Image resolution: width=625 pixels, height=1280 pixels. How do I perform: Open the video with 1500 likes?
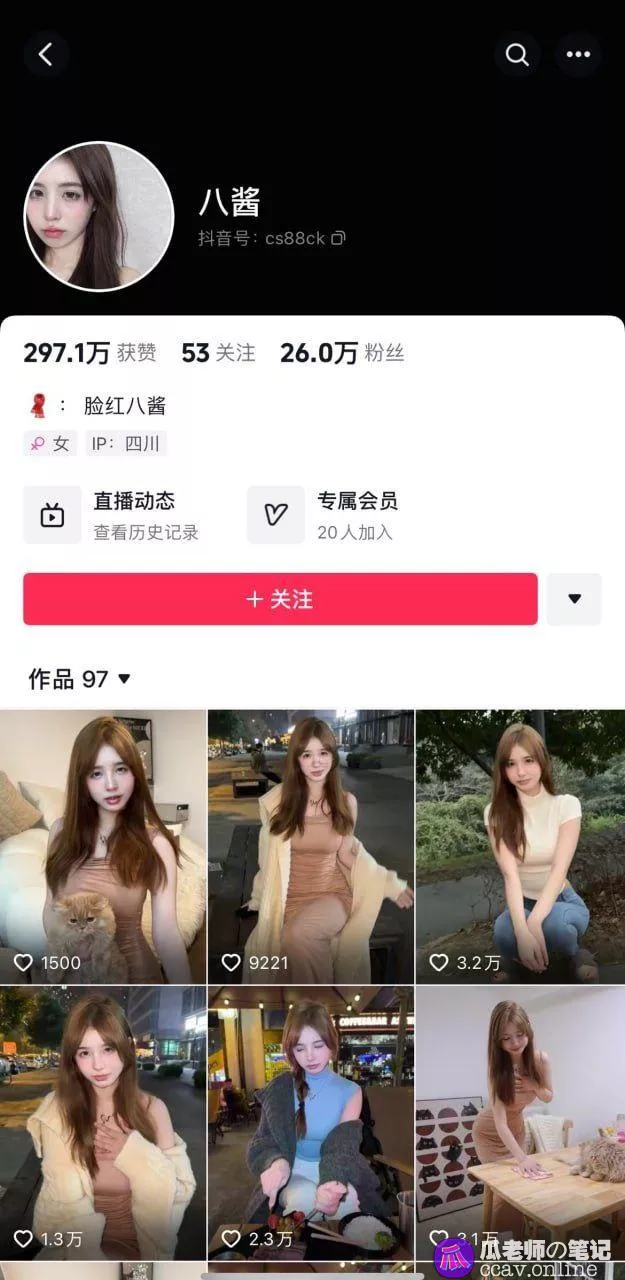click(103, 846)
